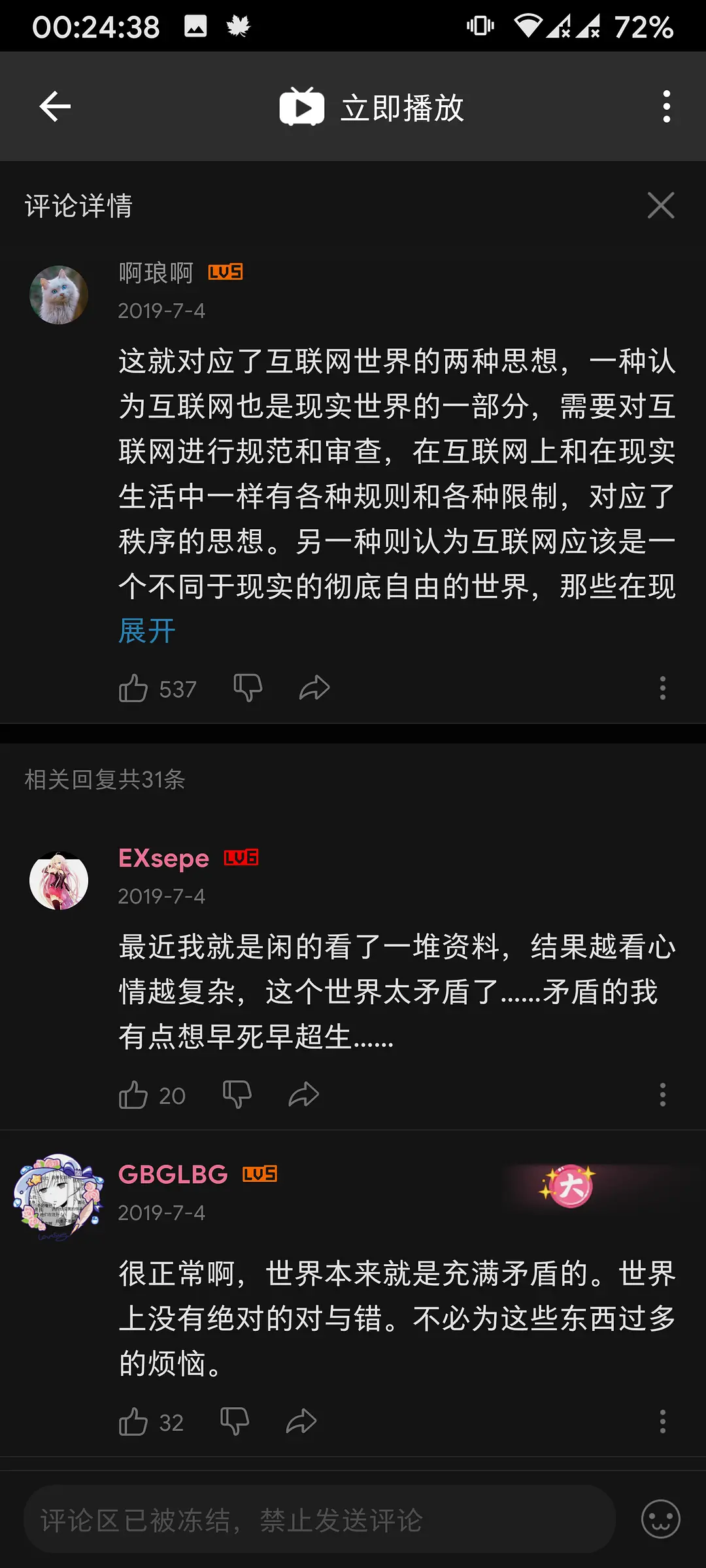Like GBGLBG's reply

pos(133,1422)
